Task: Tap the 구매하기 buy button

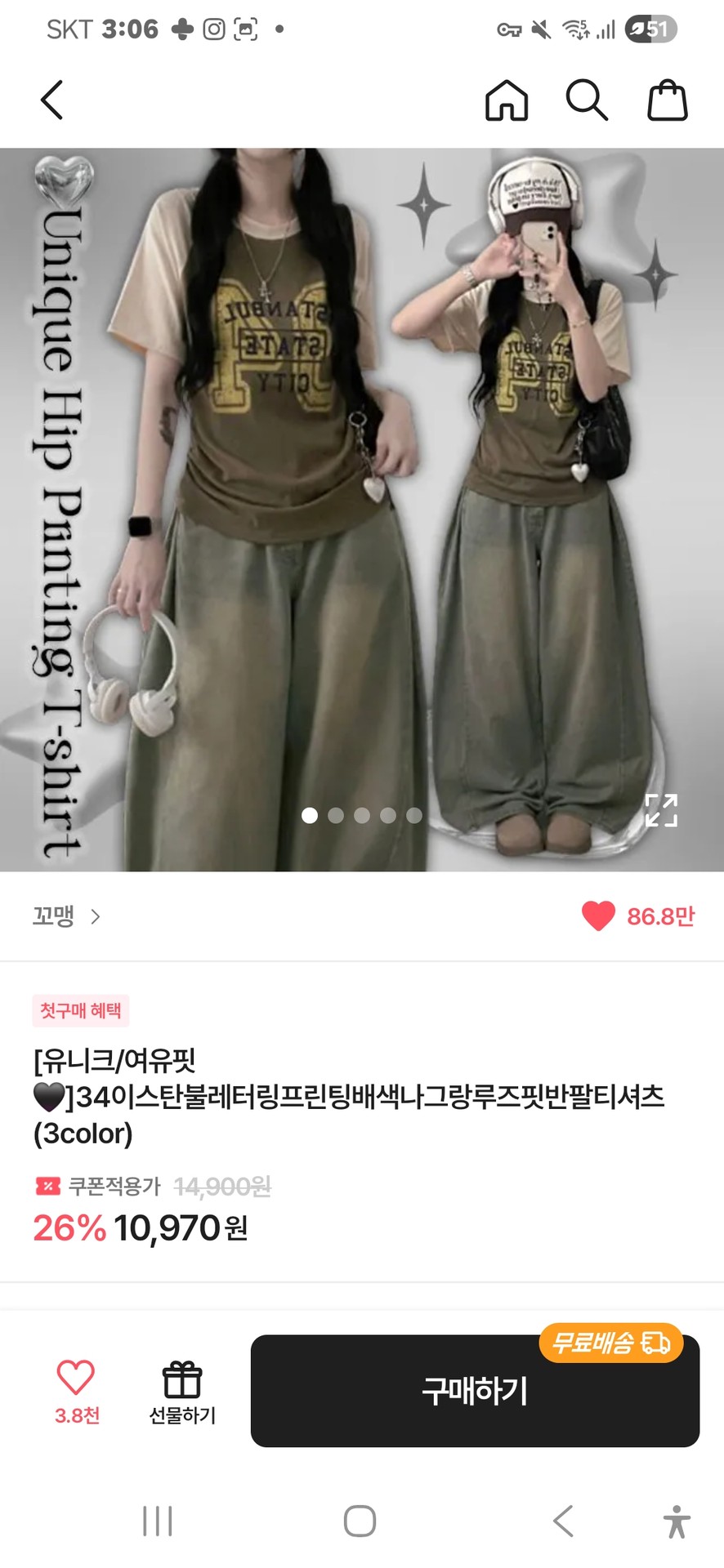Action: coord(475,1391)
